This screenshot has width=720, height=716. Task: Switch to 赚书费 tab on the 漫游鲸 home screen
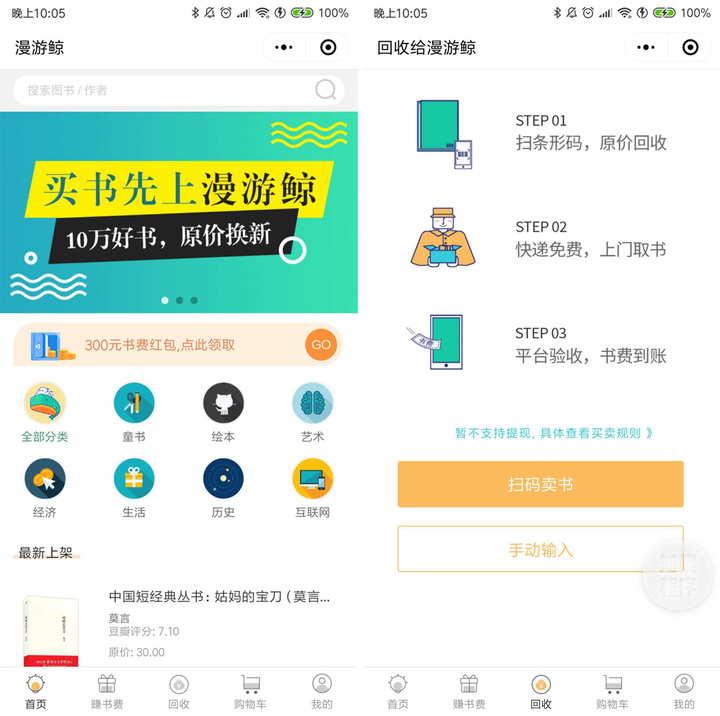click(108, 691)
